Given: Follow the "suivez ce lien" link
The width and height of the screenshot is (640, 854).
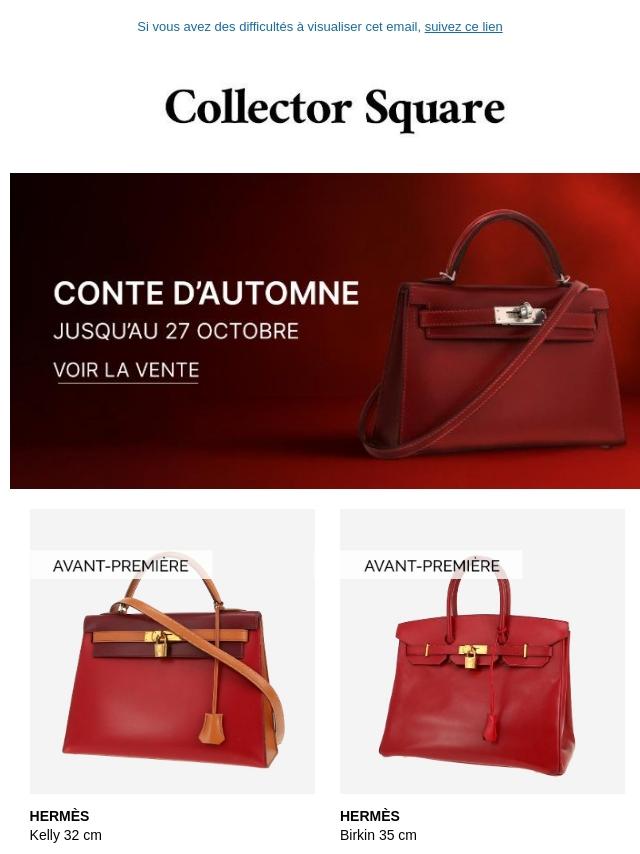Looking at the screenshot, I should [x=463, y=27].
